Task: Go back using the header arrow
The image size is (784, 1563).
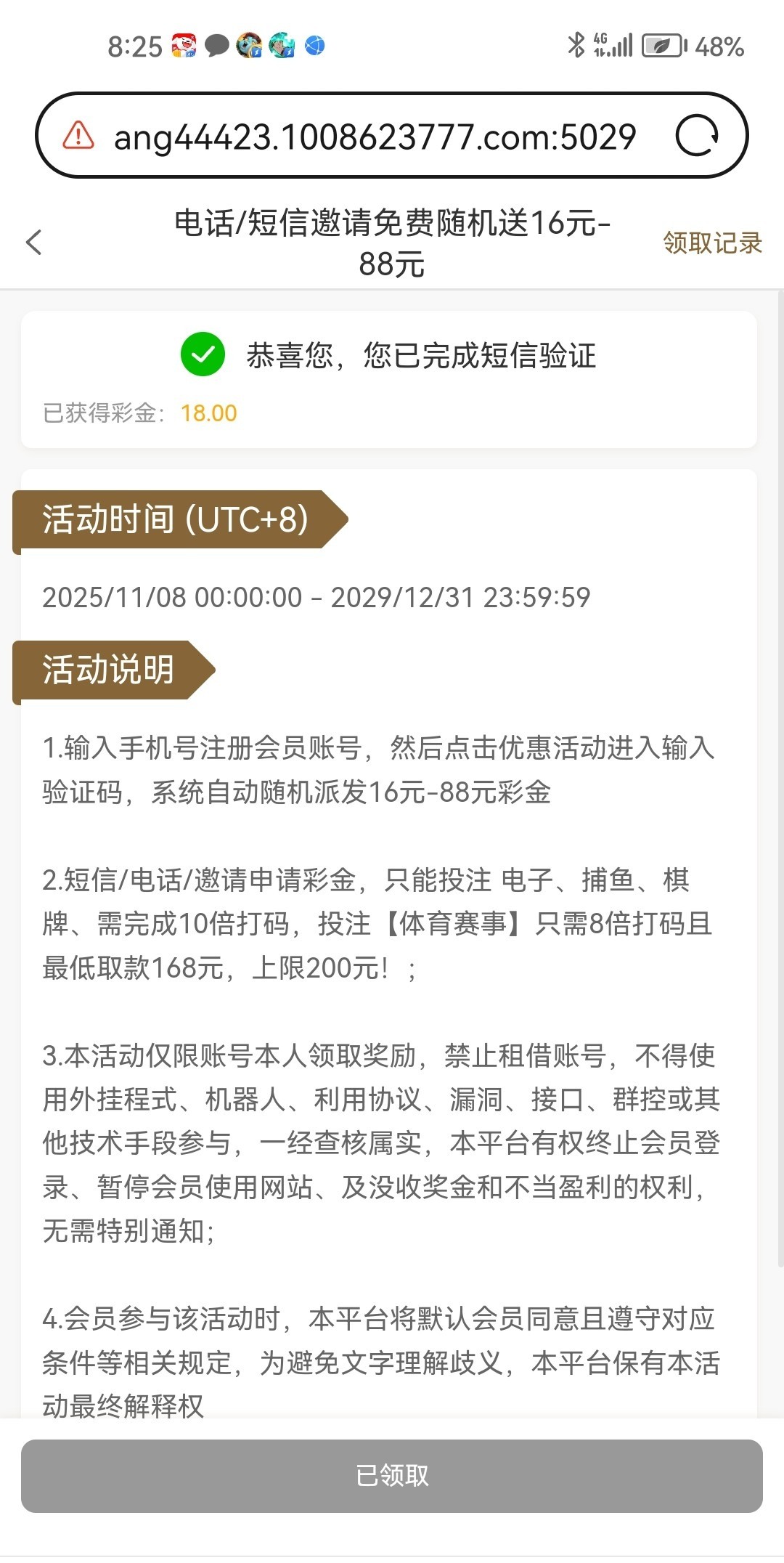Action: (x=34, y=243)
